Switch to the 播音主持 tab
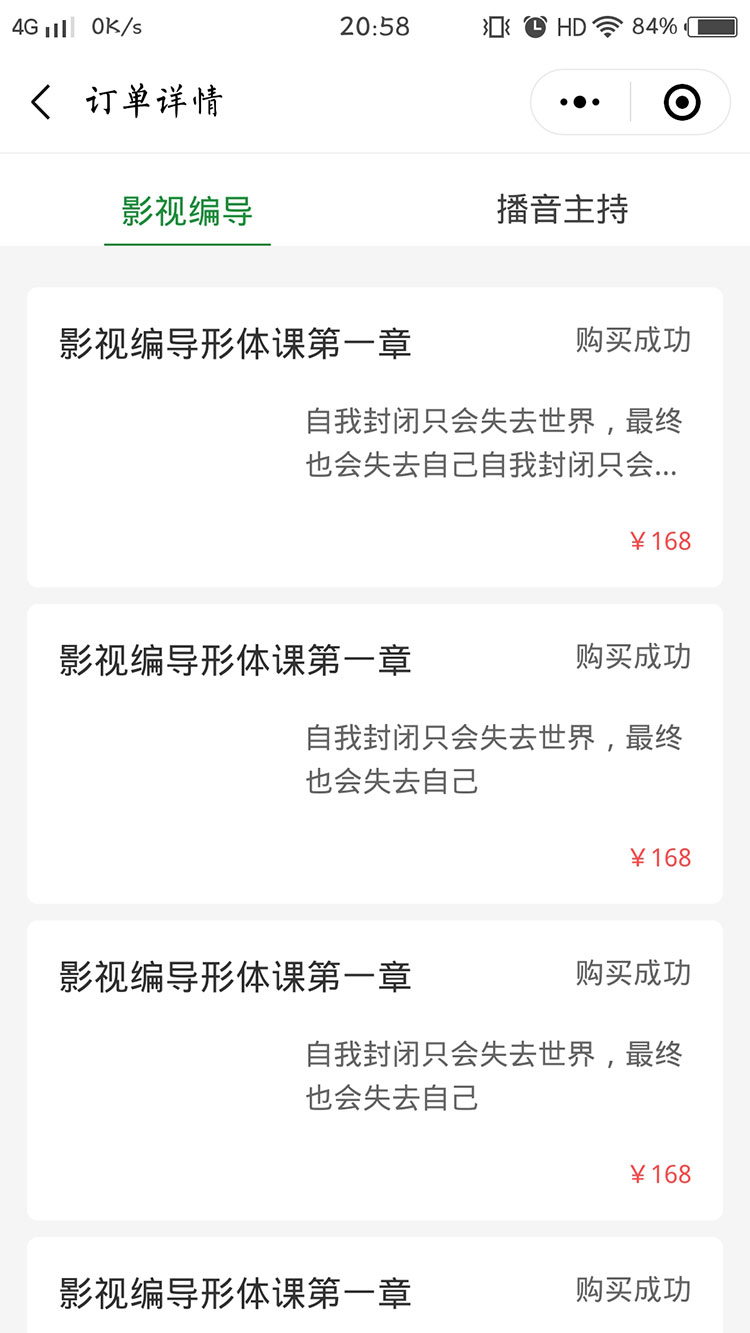The width and height of the screenshot is (750, 1333). tap(562, 210)
